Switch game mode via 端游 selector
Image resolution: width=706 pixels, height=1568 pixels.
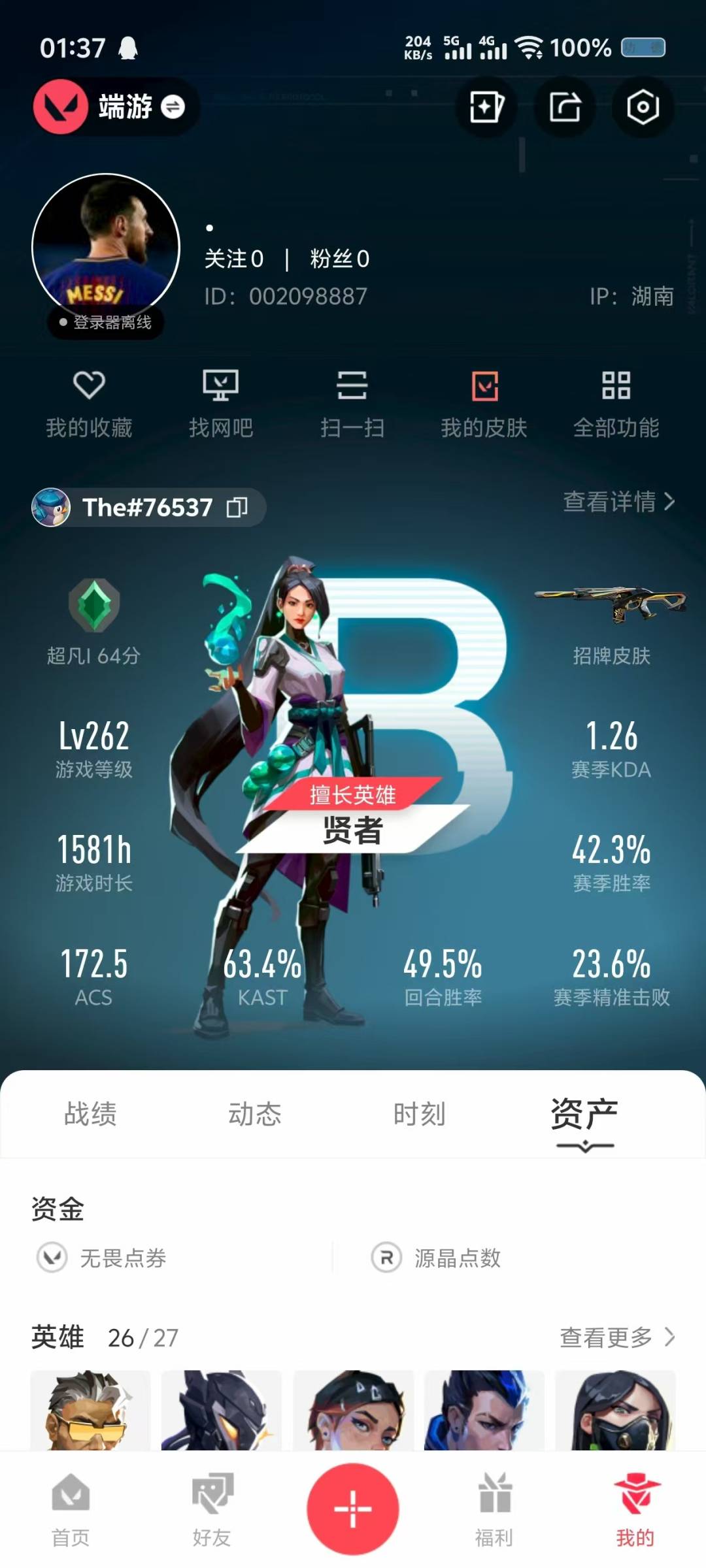(x=115, y=106)
